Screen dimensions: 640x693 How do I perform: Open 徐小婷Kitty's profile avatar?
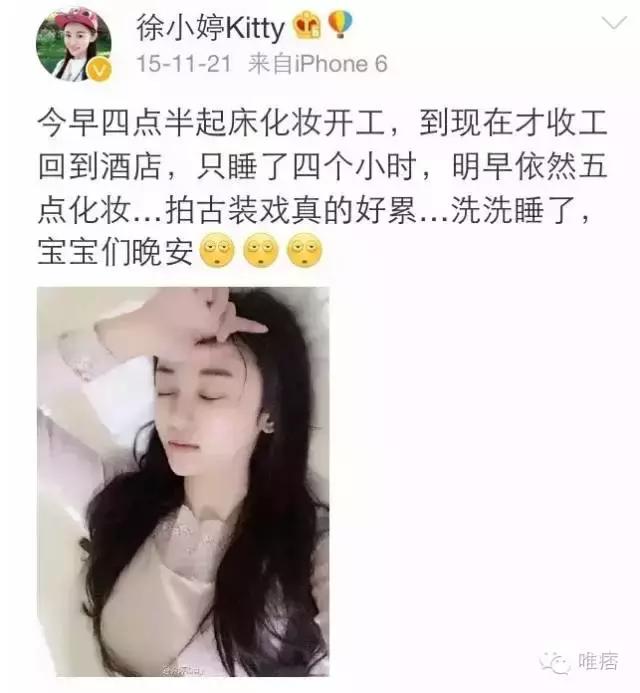point(68,47)
